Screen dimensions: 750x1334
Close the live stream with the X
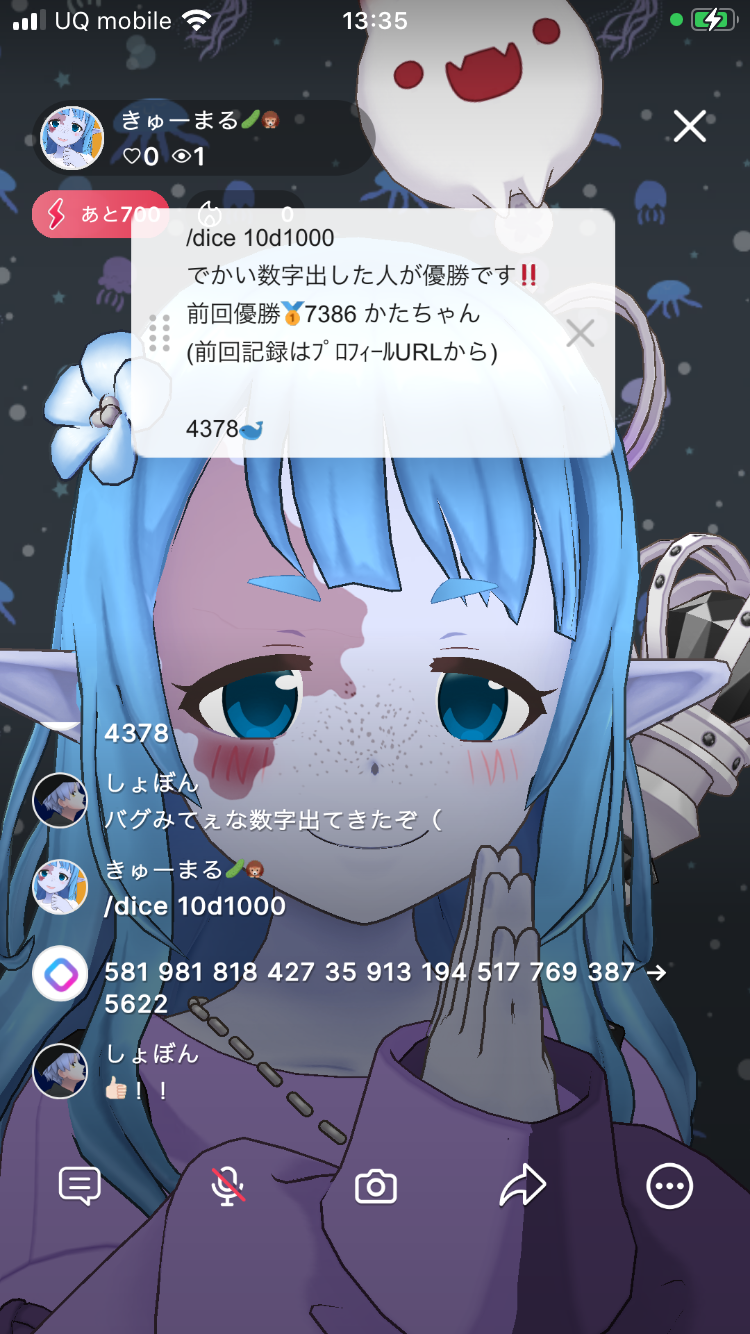[690, 127]
